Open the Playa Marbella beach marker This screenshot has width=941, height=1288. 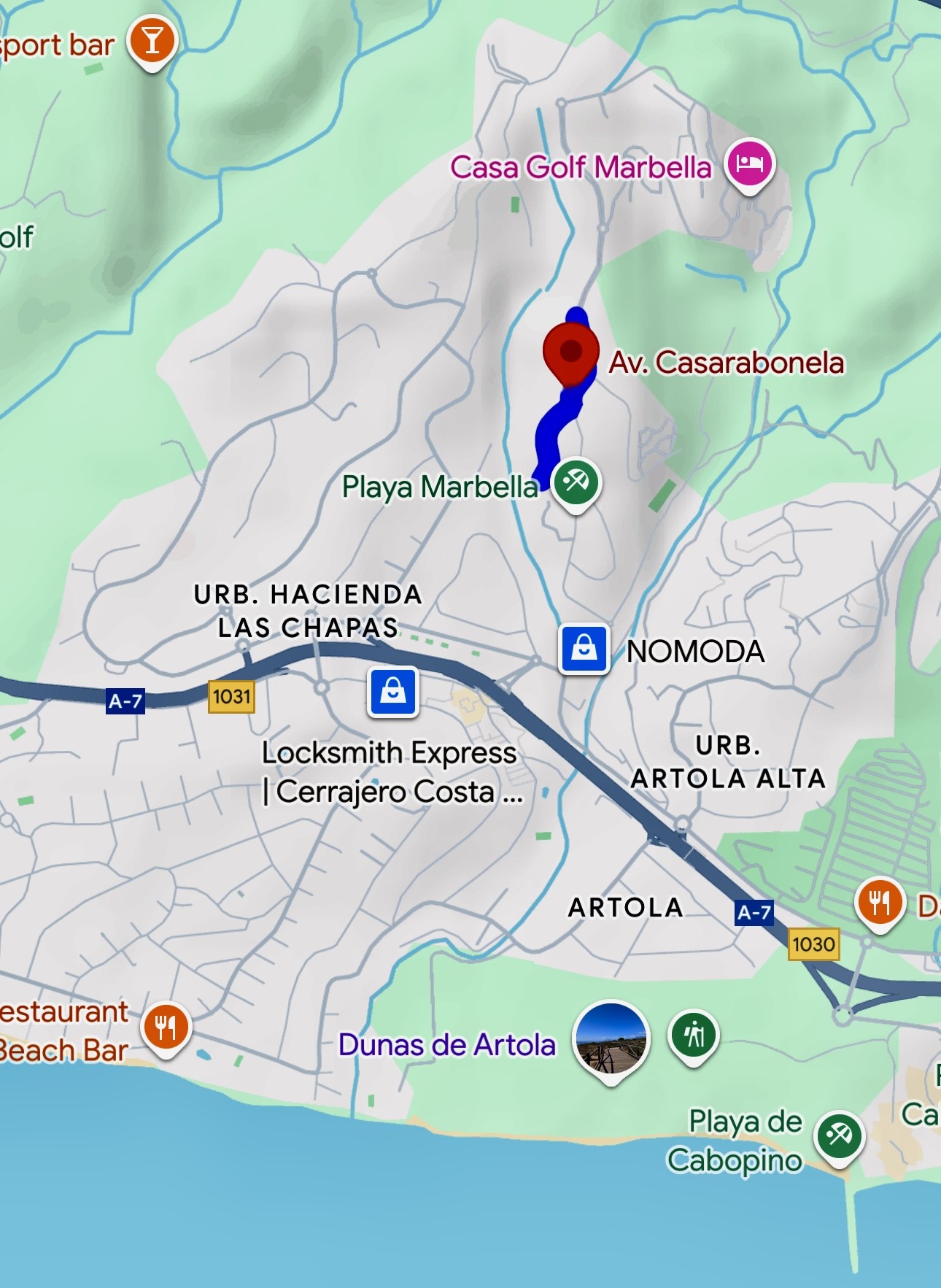coord(576,482)
